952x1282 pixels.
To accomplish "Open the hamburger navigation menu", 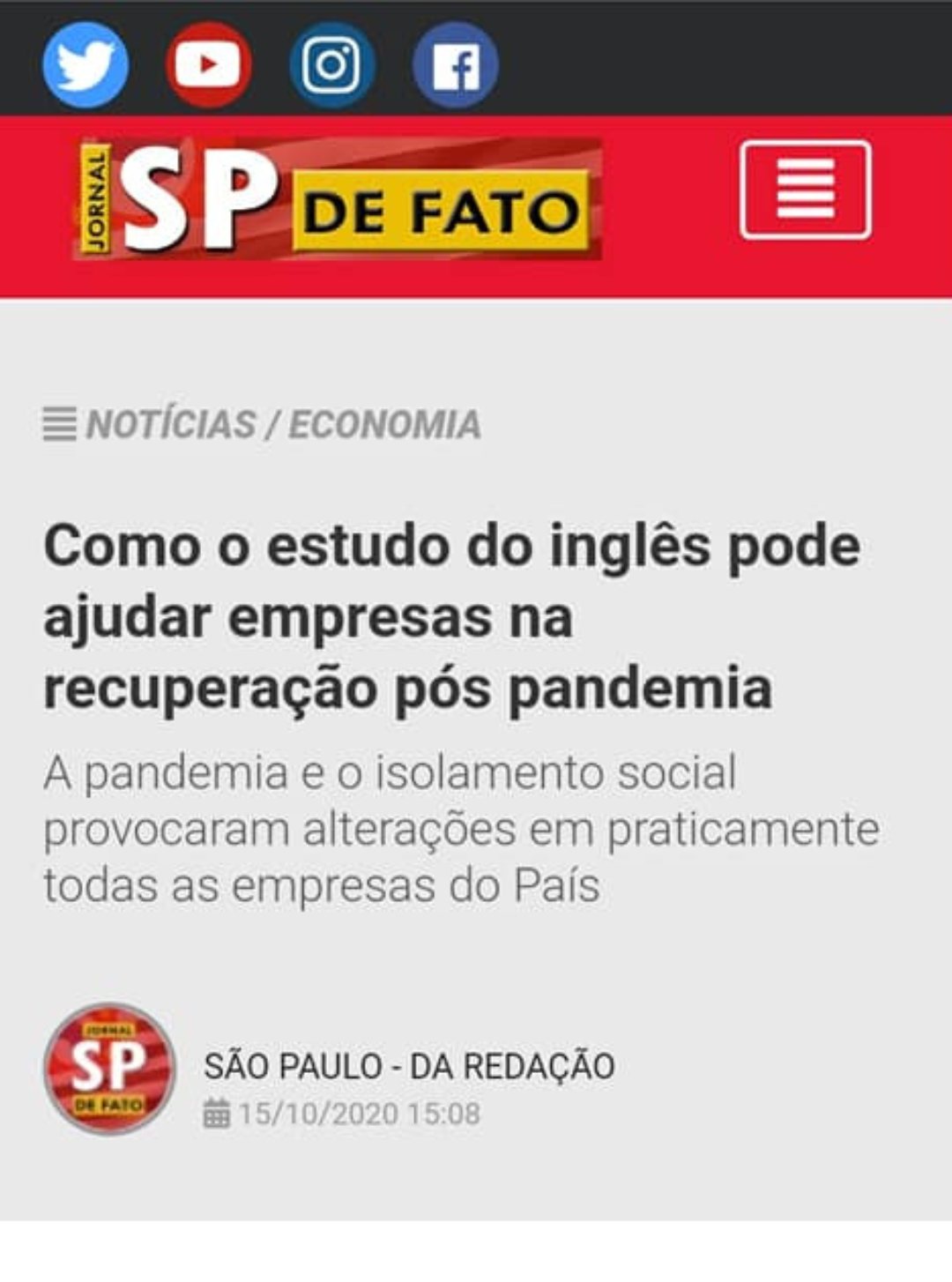I will 805,190.
